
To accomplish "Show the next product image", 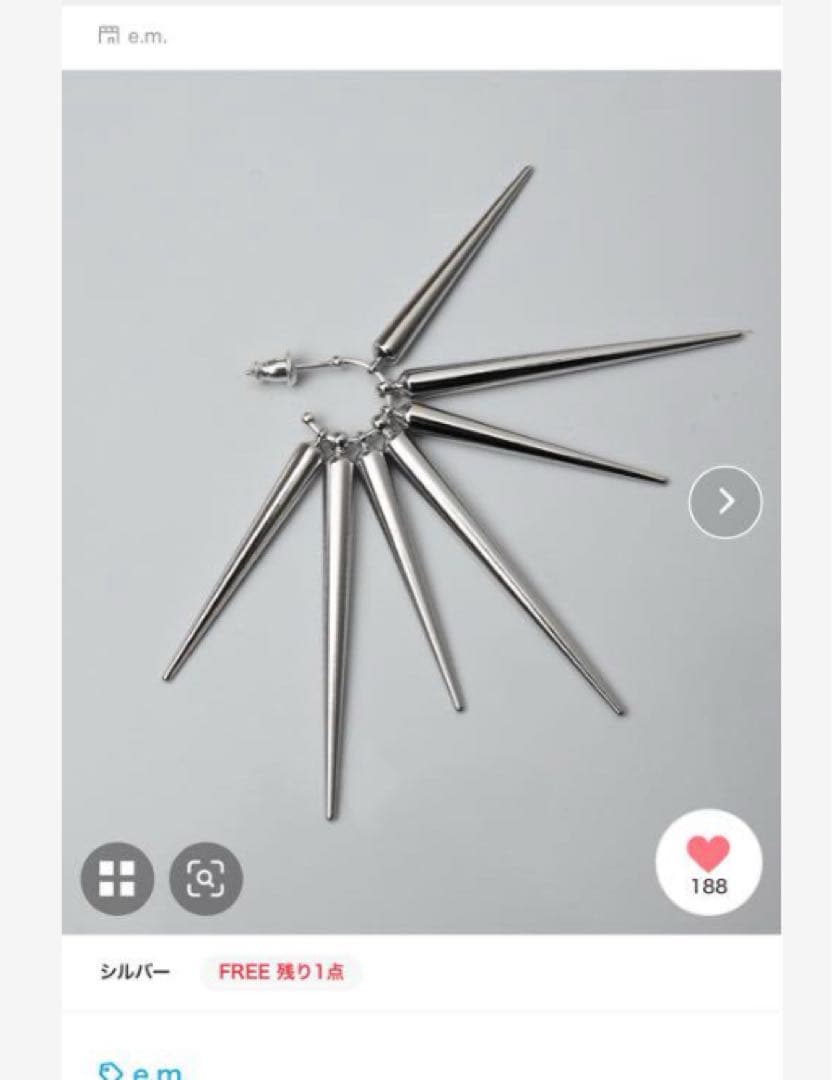I will click(725, 502).
